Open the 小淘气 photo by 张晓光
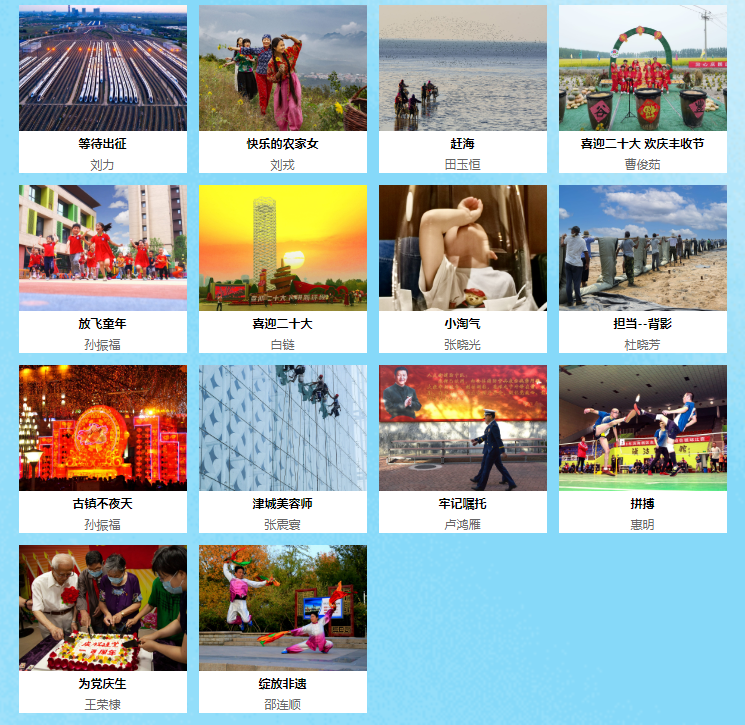 tap(463, 248)
